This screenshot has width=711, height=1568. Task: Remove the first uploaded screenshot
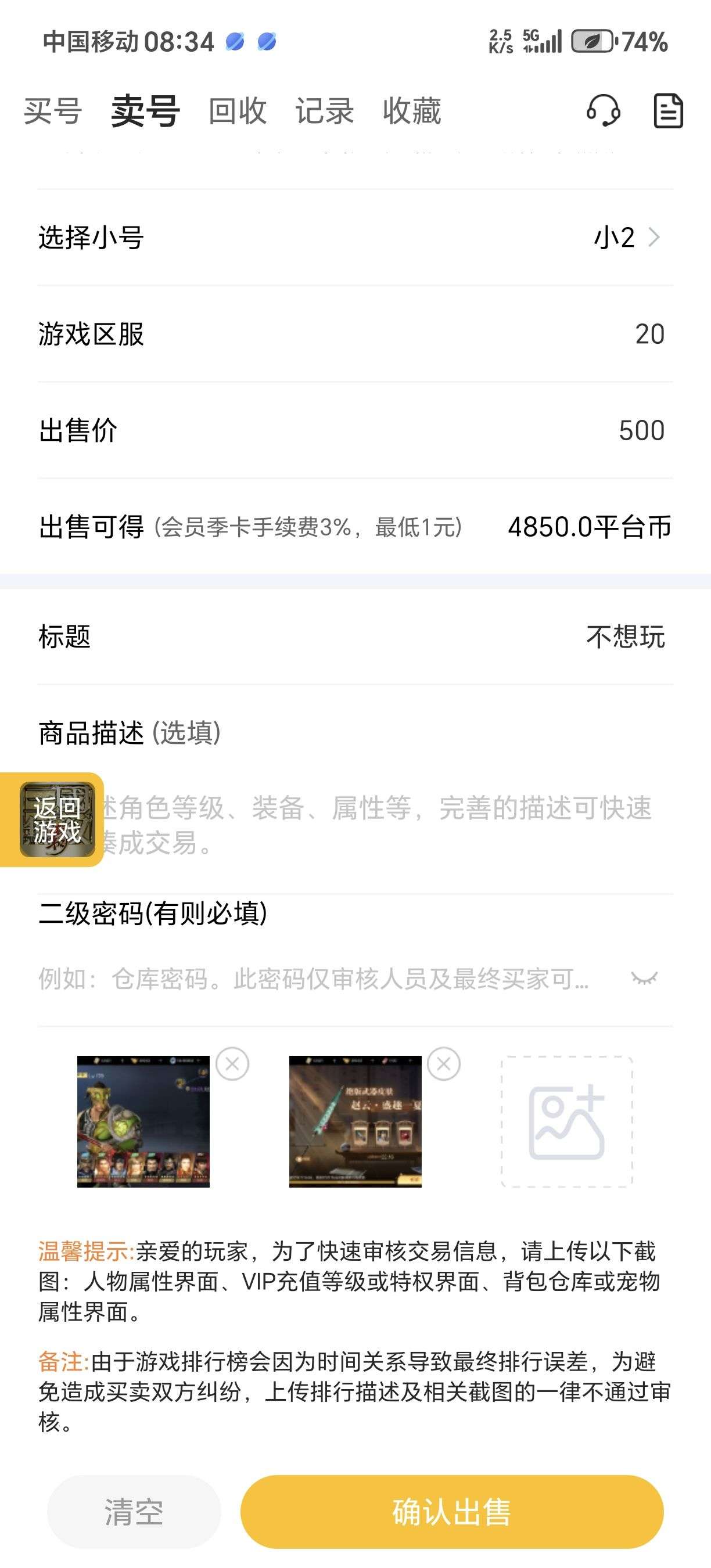[232, 1064]
